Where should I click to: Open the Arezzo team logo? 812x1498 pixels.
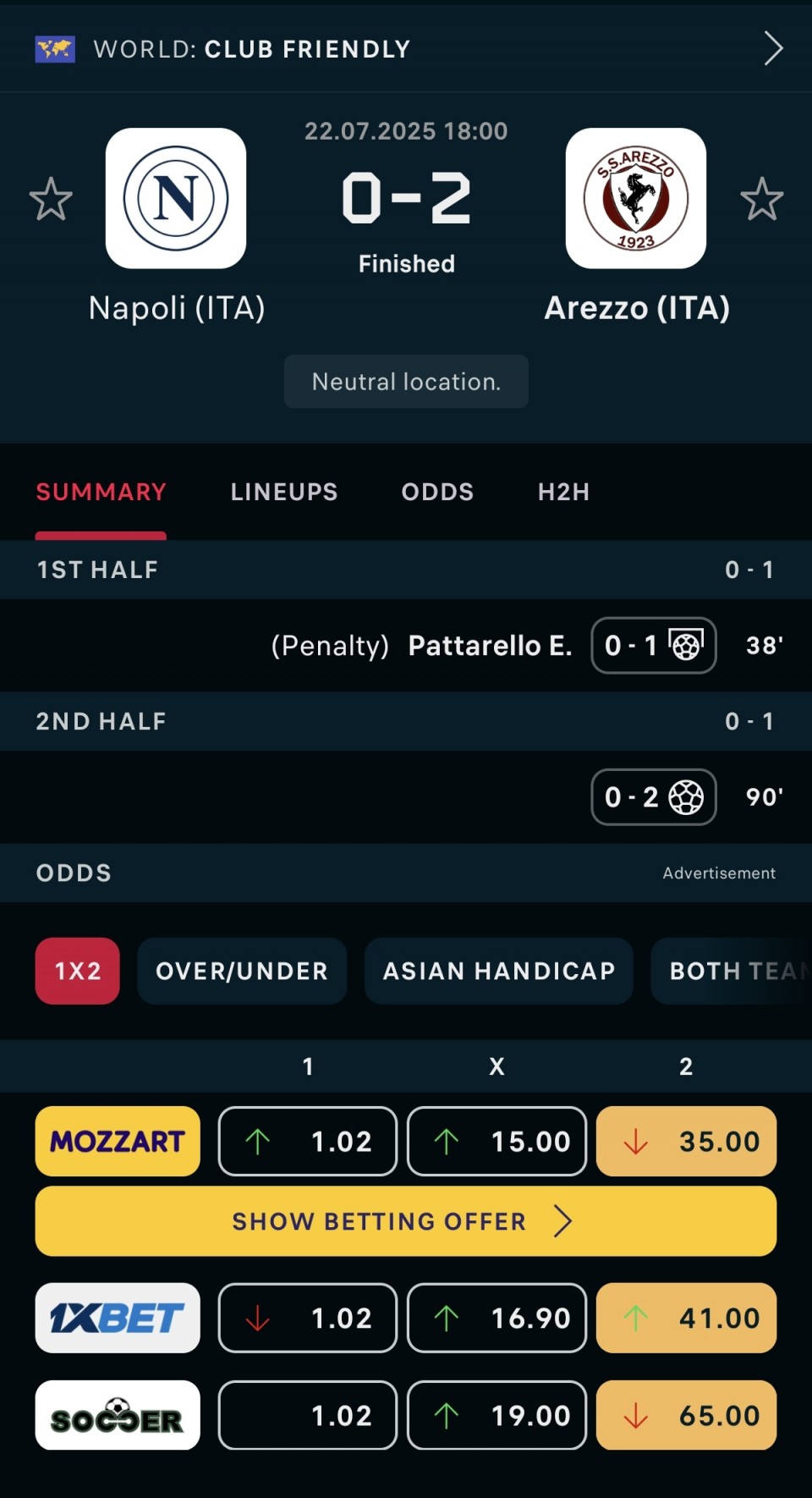636,198
